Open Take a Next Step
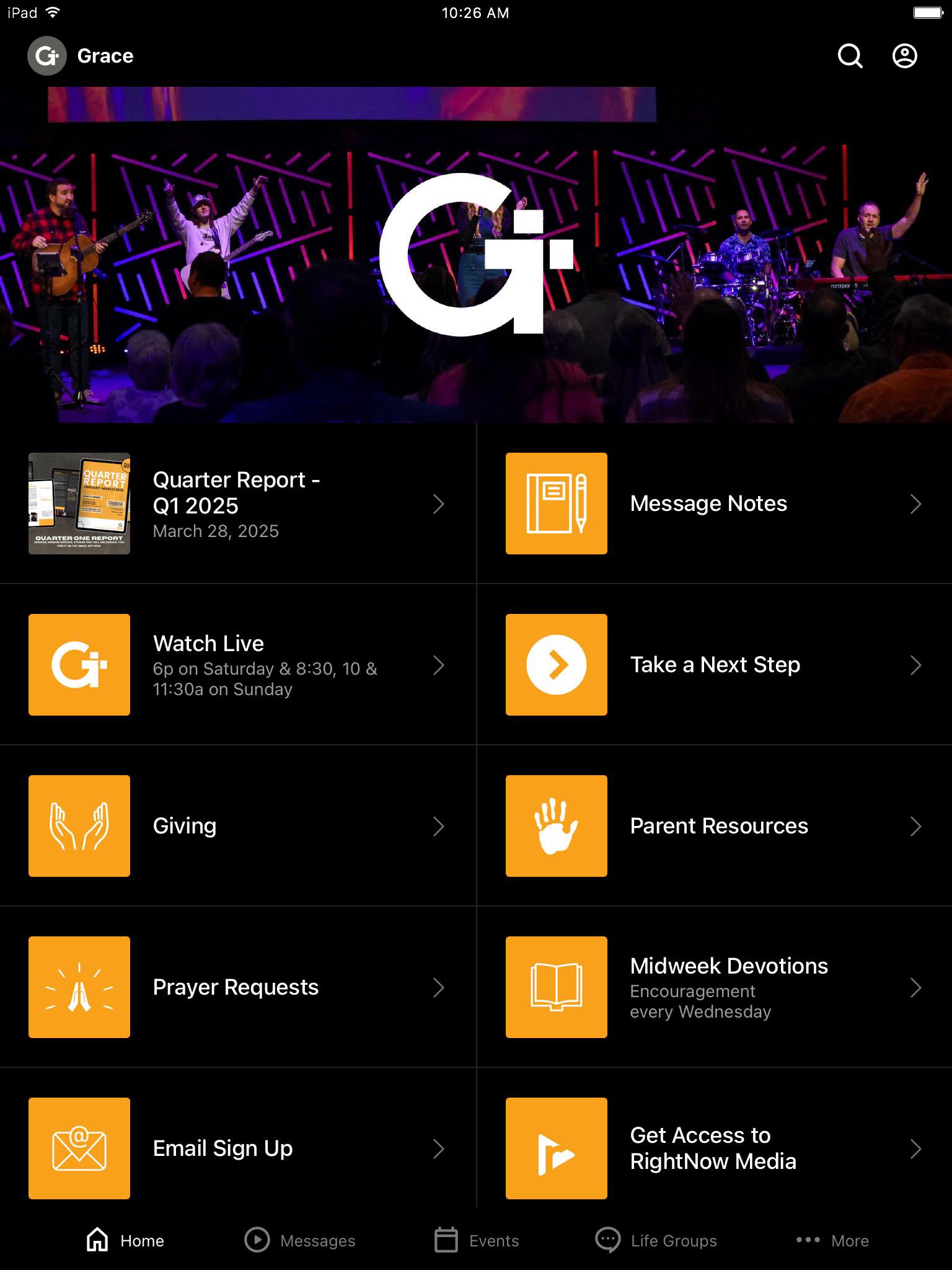Image resolution: width=952 pixels, height=1270 pixels. click(x=714, y=665)
